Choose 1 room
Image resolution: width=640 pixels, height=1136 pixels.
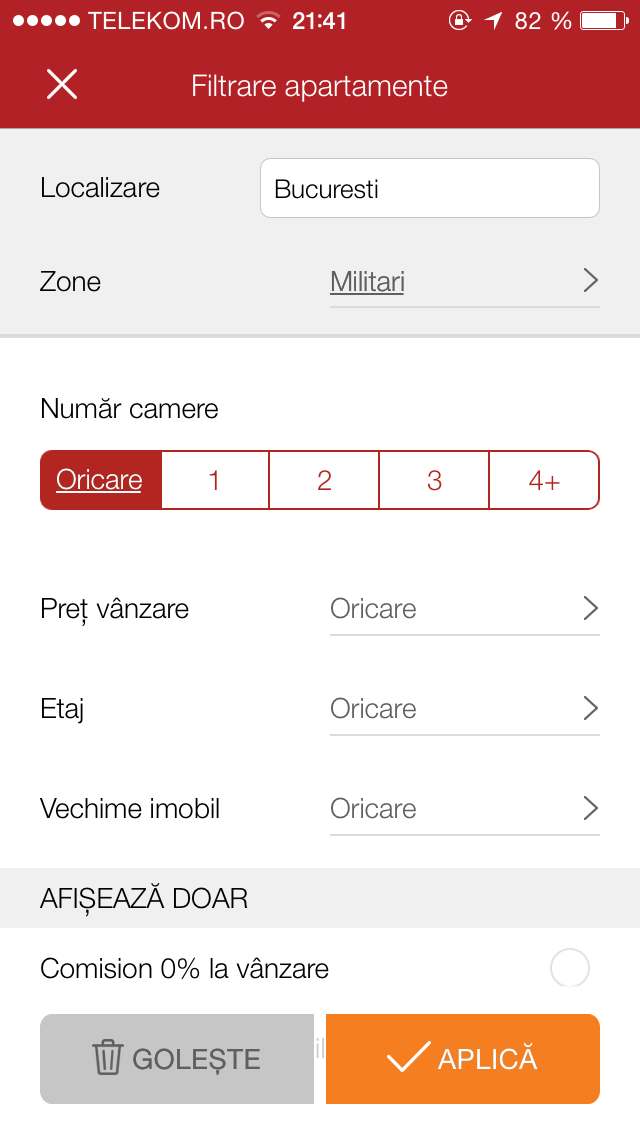(215, 480)
